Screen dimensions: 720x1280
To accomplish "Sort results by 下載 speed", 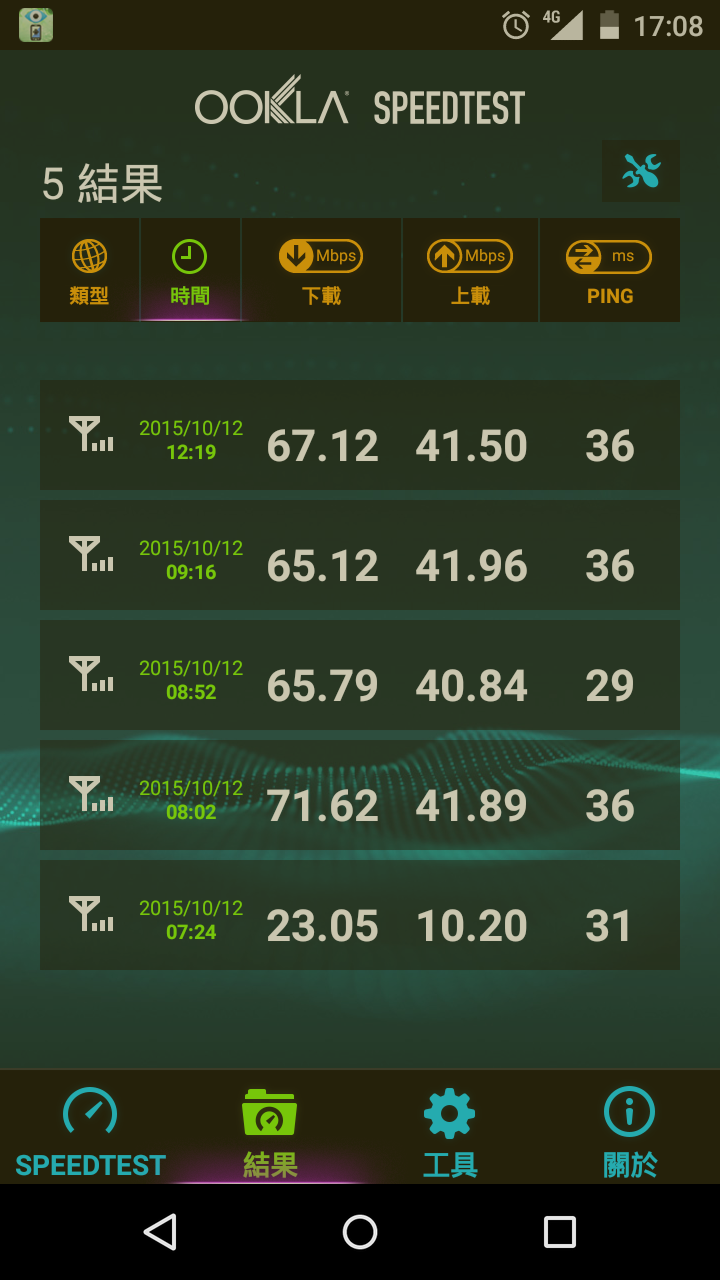I will 321,270.
